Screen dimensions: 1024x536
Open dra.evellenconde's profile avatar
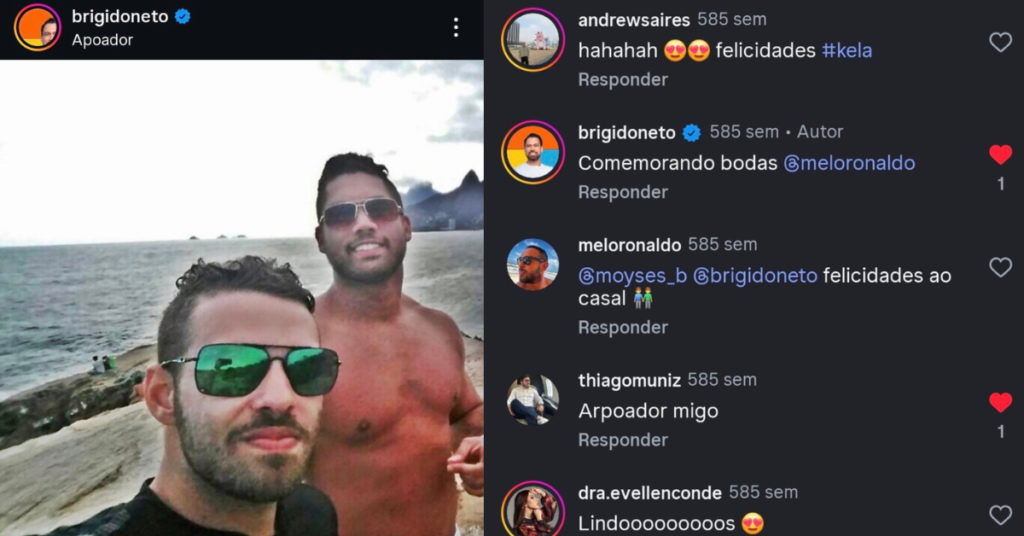532,511
